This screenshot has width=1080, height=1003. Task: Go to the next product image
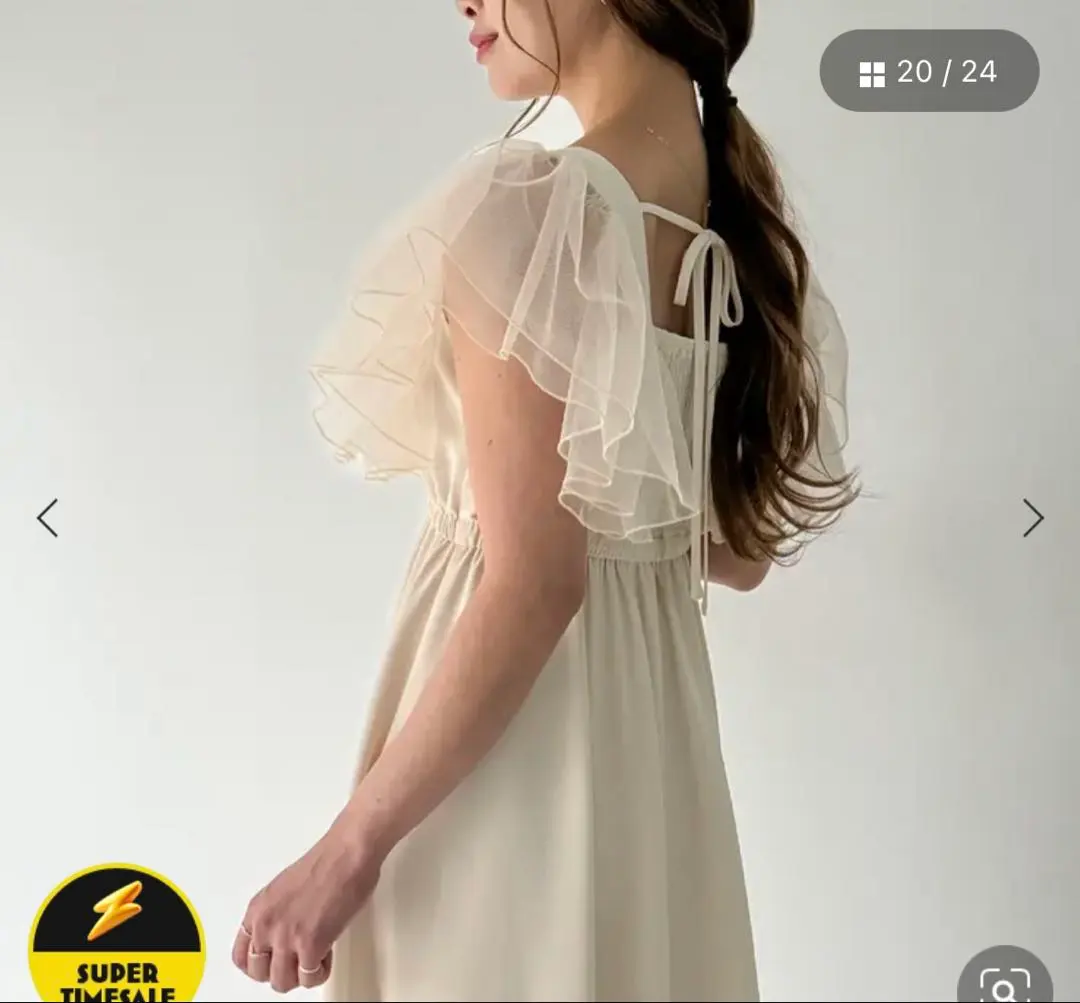click(x=1032, y=518)
